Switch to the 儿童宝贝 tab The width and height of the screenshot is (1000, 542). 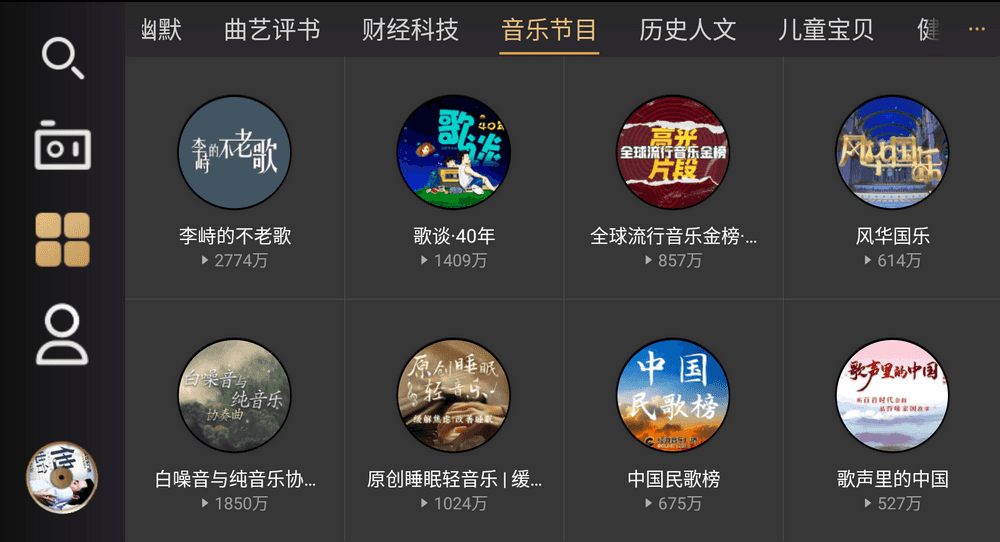click(x=826, y=30)
